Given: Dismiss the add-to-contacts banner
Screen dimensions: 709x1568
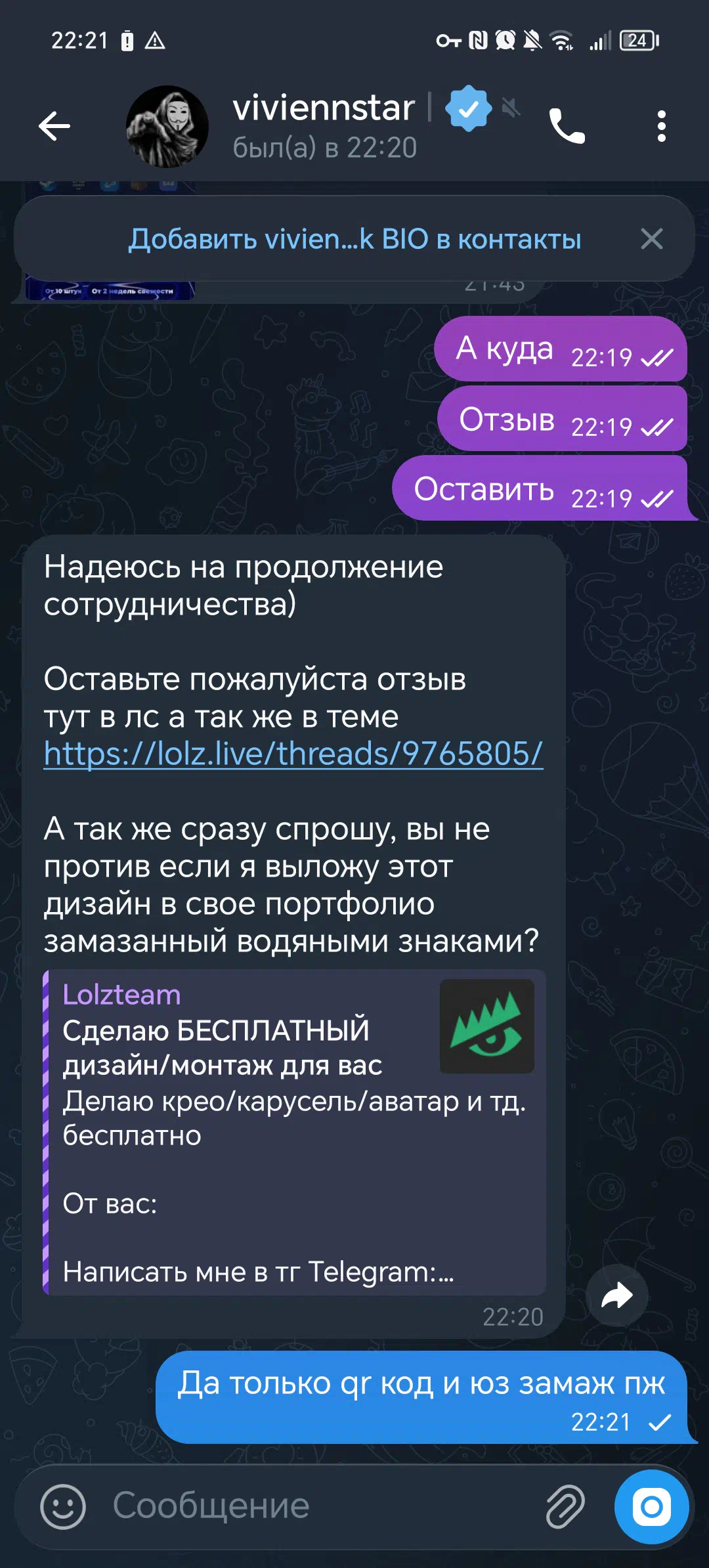Looking at the screenshot, I should (651, 239).
